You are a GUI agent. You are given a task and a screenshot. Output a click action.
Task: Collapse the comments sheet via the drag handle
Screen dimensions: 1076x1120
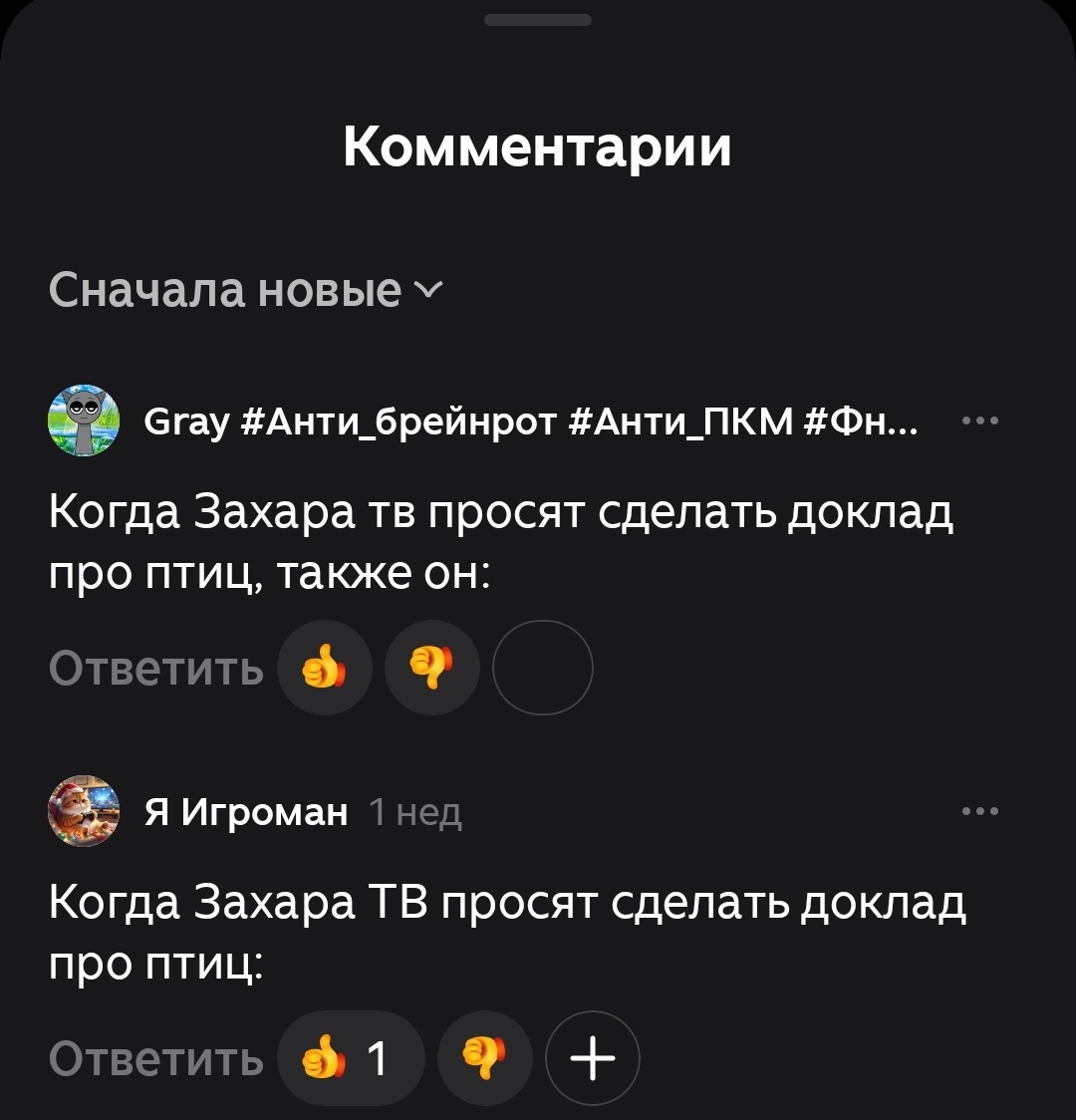538,18
